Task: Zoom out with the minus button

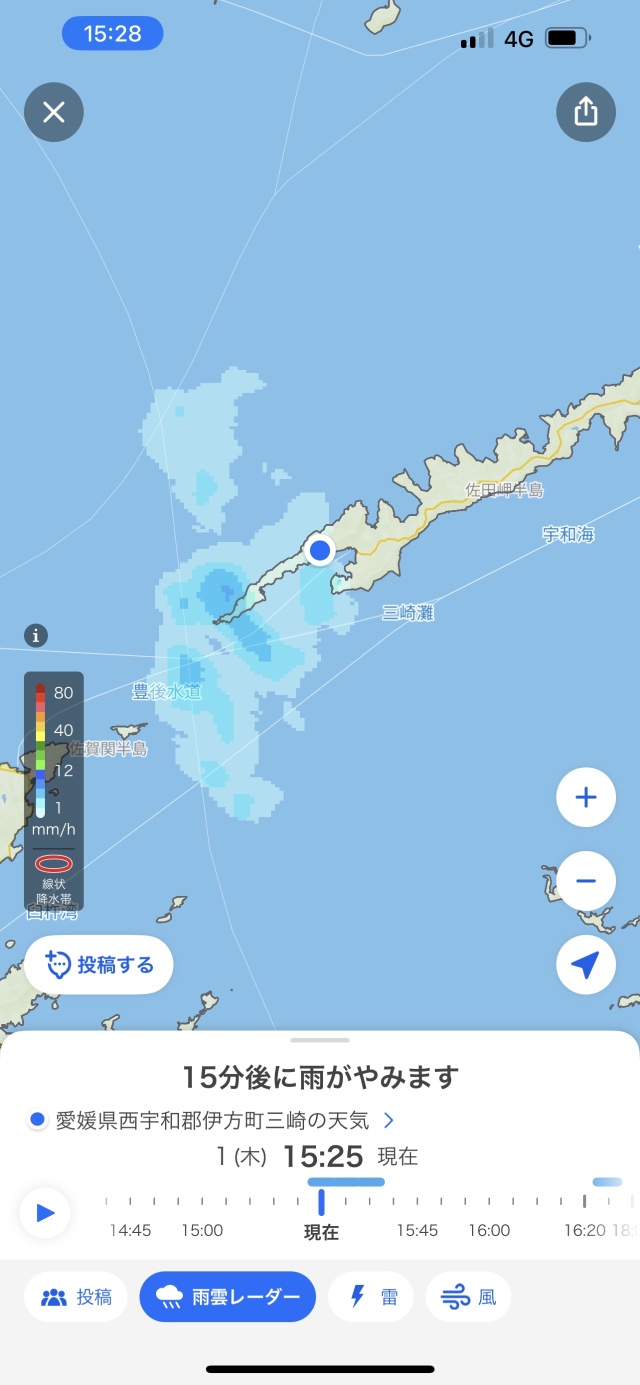Action: [585, 881]
